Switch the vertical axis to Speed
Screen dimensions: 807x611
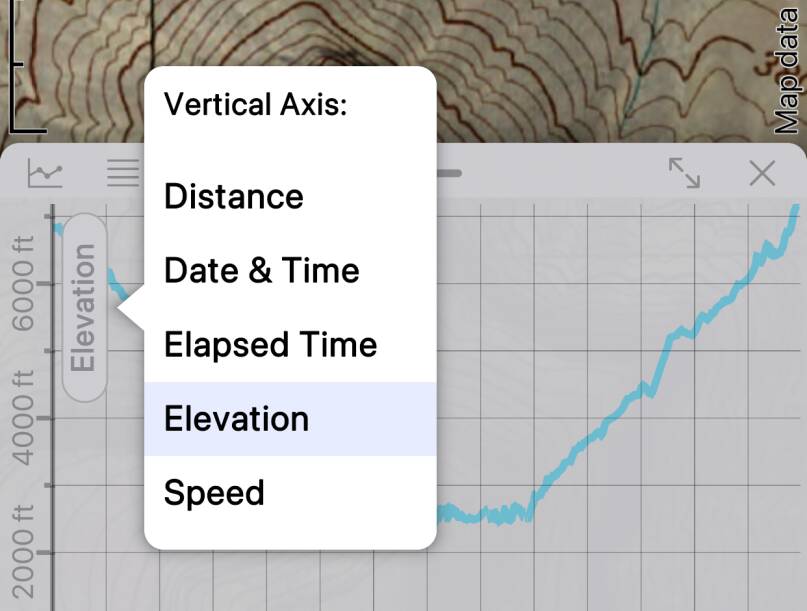[214, 492]
